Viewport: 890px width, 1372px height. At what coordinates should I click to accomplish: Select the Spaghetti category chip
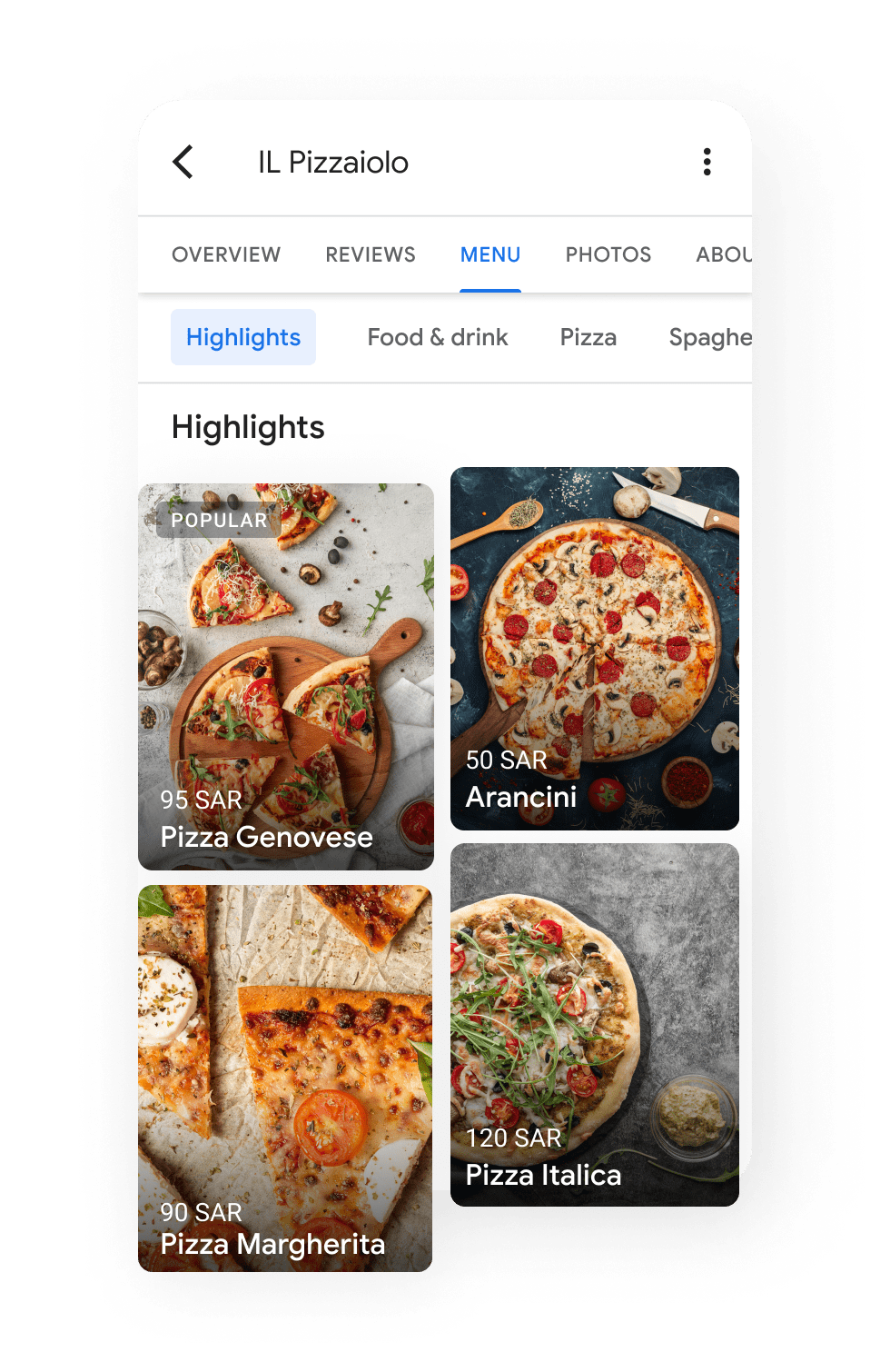[x=709, y=337]
